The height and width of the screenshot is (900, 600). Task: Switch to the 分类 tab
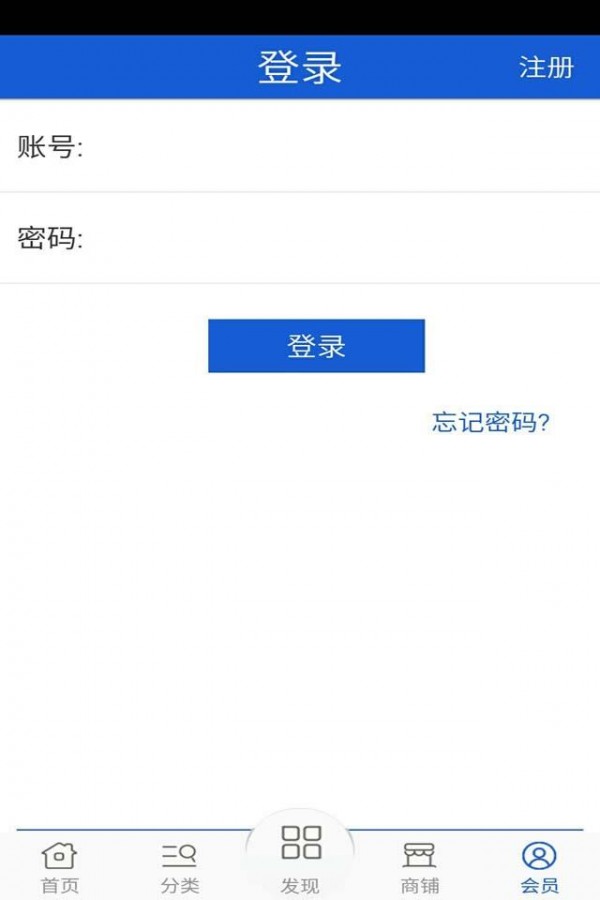[x=180, y=867]
